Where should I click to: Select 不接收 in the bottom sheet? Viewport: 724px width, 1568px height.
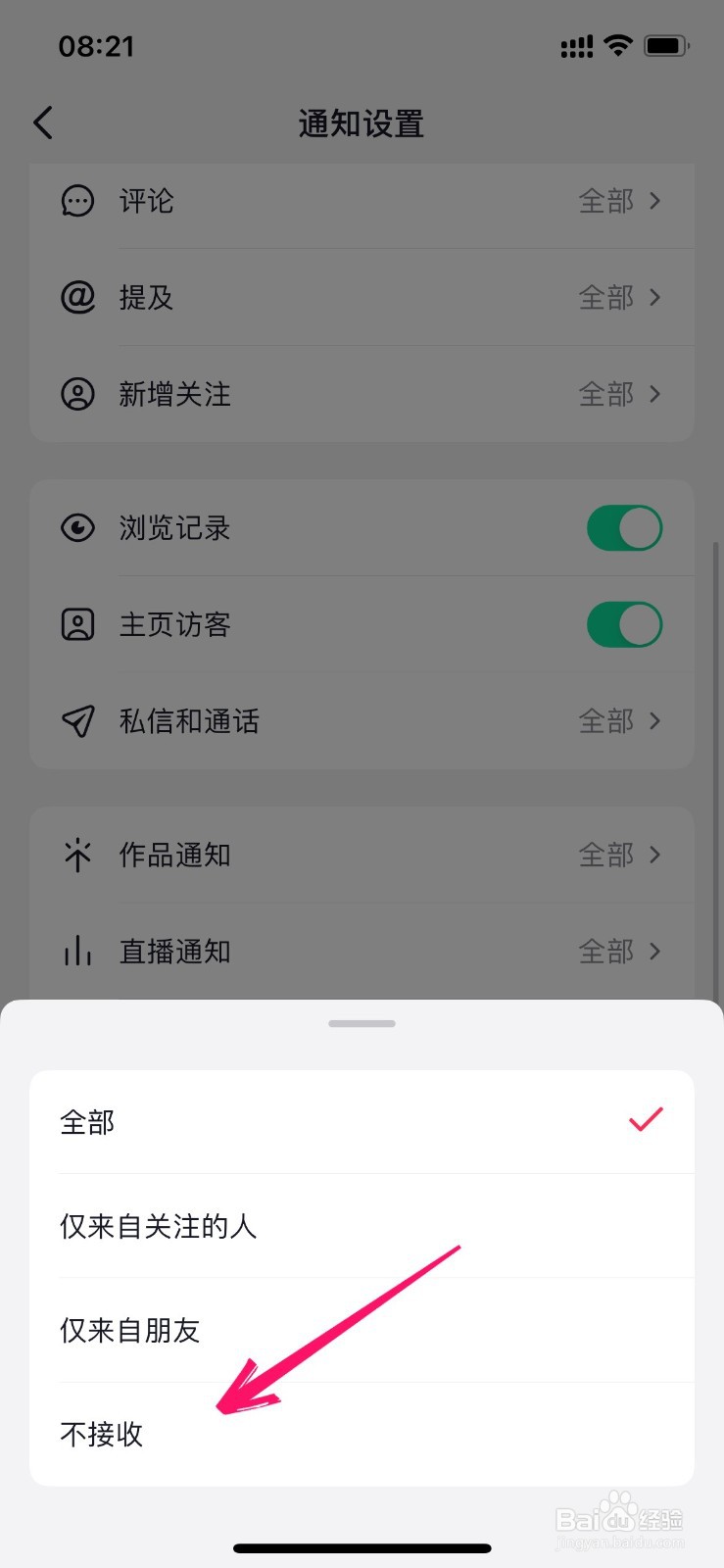tap(102, 1434)
